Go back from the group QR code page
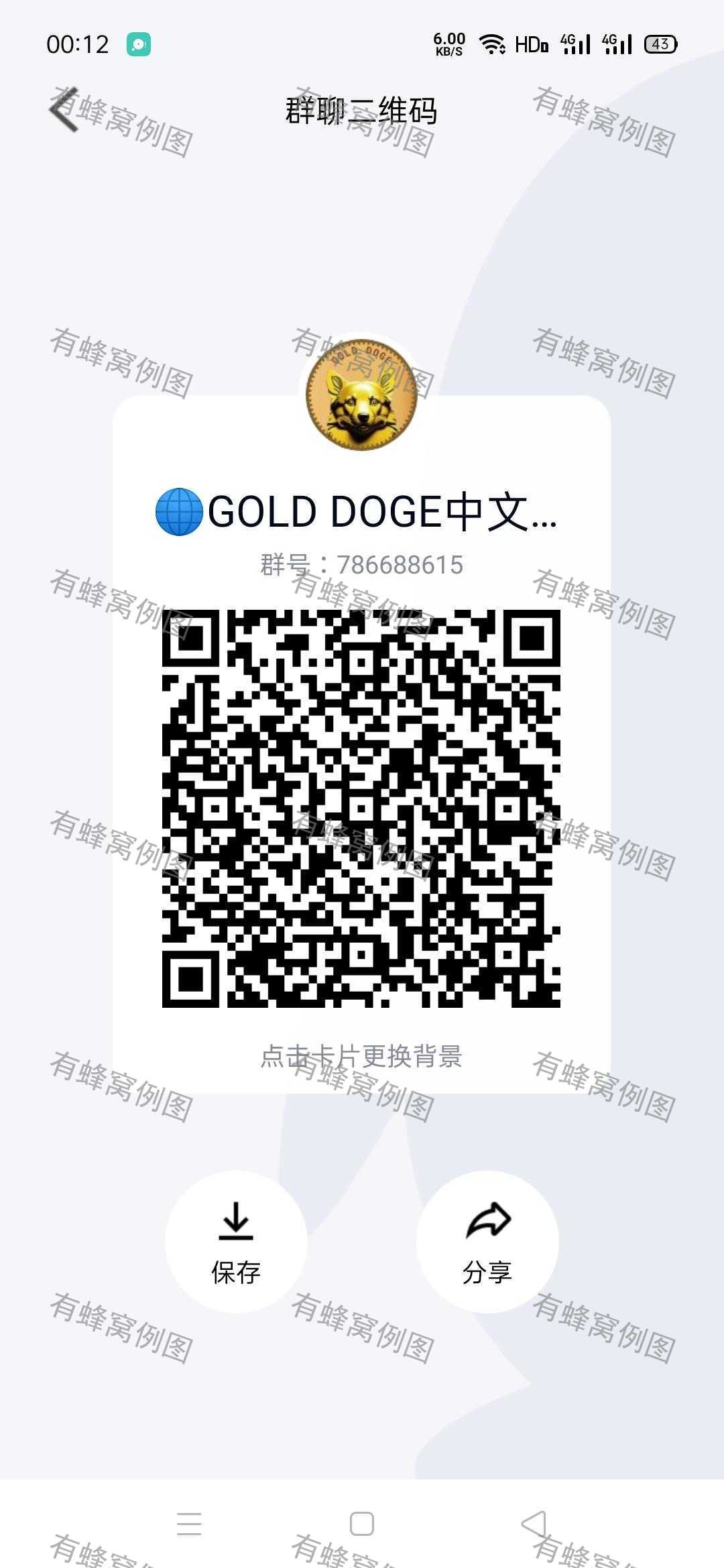The image size is (724, 1568). 64,110
